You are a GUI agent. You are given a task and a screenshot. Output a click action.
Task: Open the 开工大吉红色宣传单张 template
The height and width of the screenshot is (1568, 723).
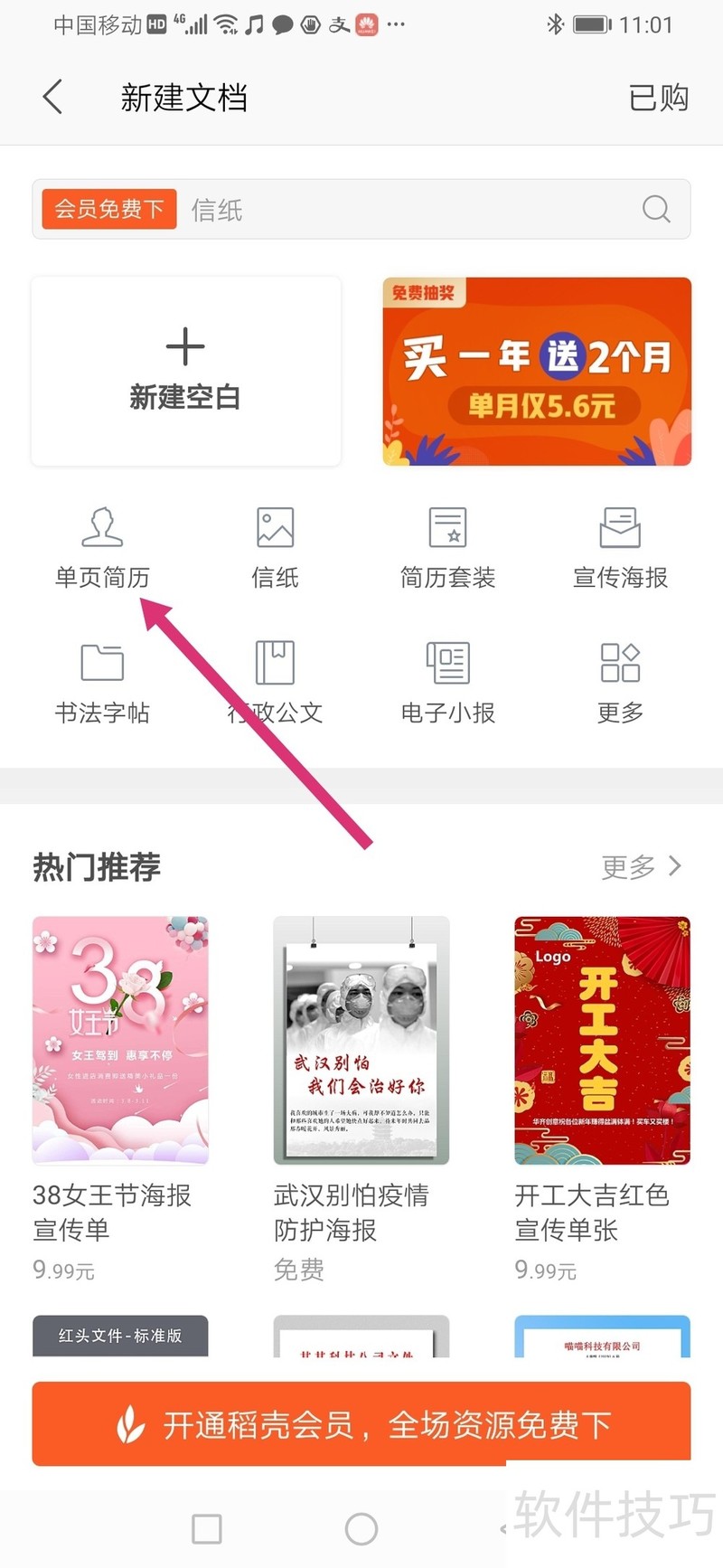602,1040
